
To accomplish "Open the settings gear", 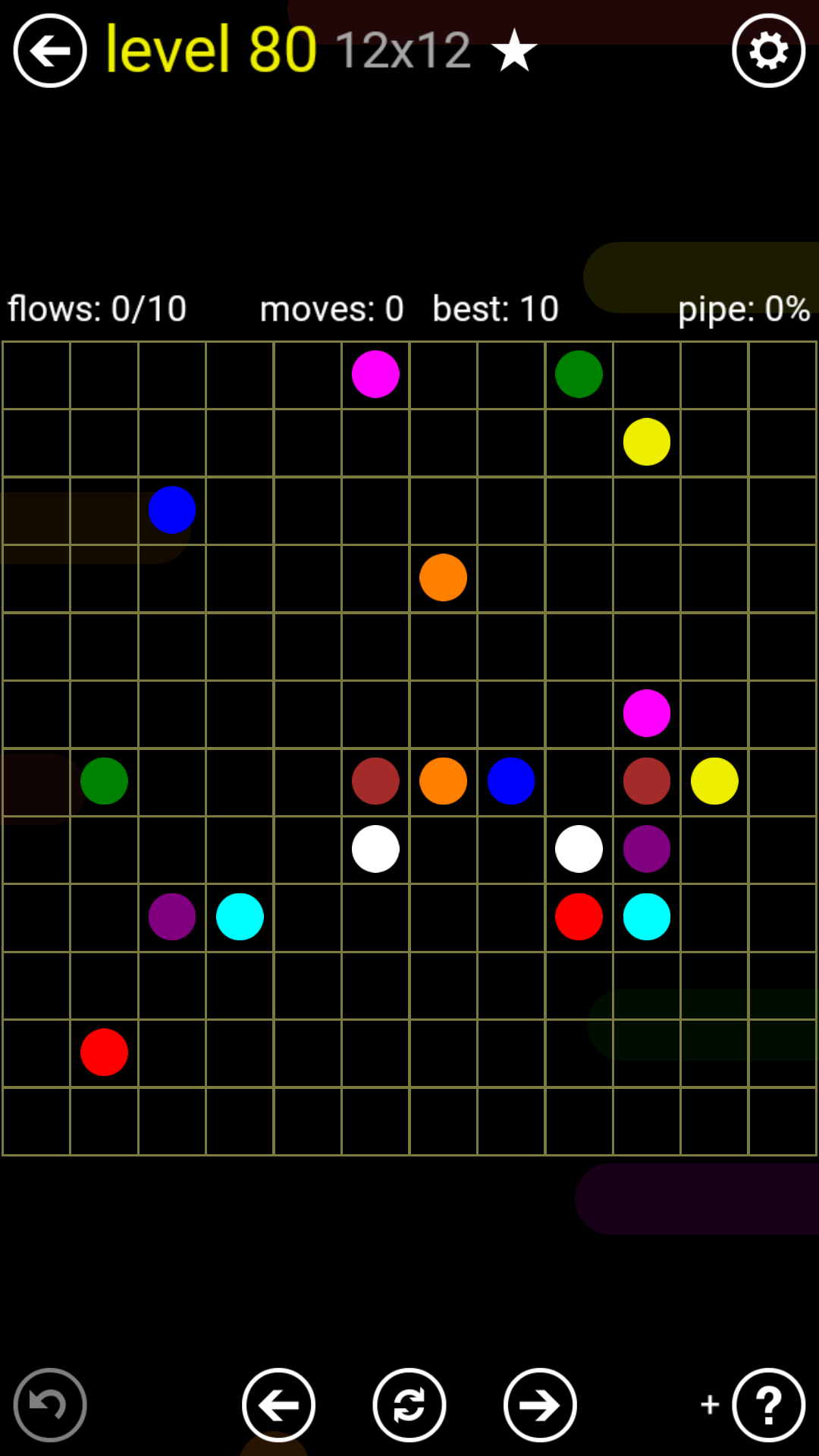I will [x=768, y=51].
